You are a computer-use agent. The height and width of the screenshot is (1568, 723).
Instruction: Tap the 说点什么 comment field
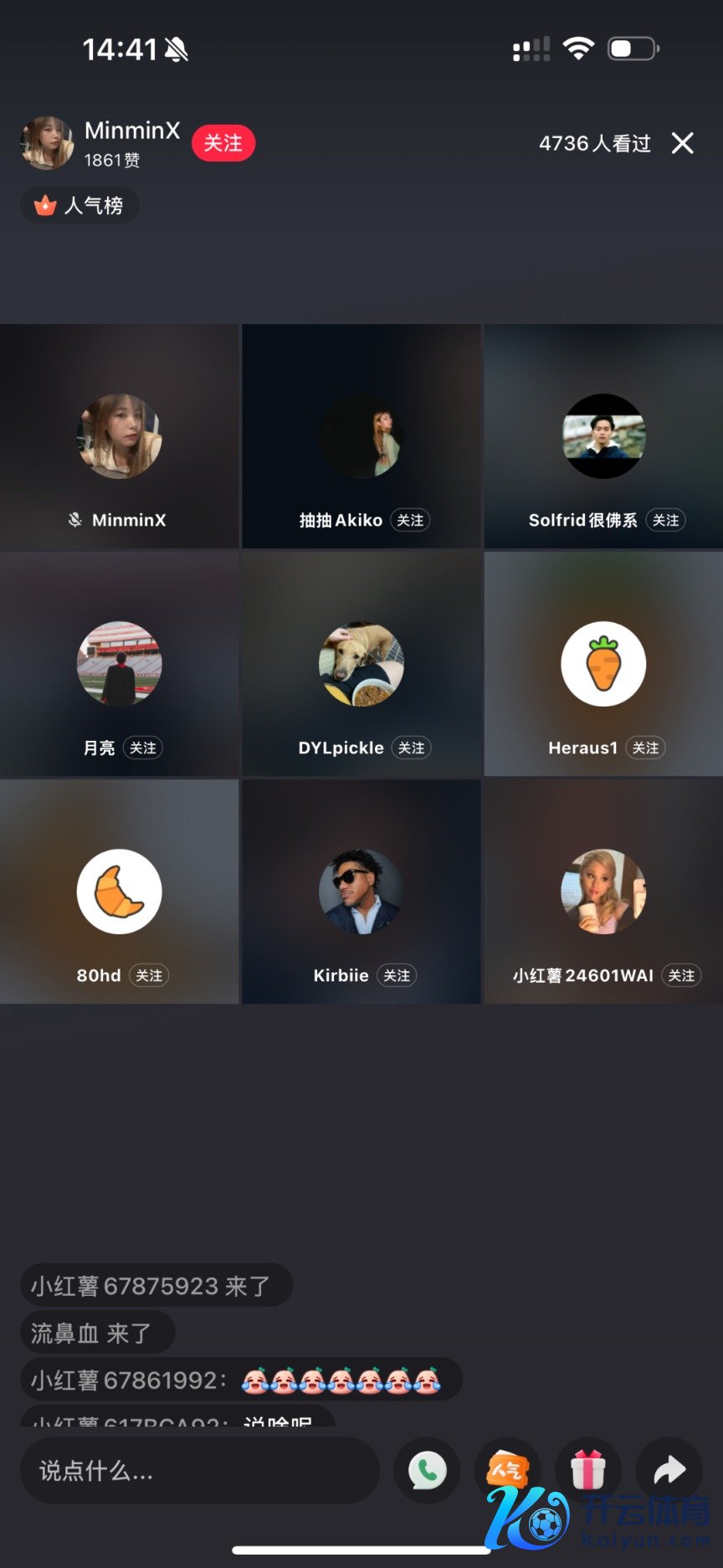click(199, 1471)
